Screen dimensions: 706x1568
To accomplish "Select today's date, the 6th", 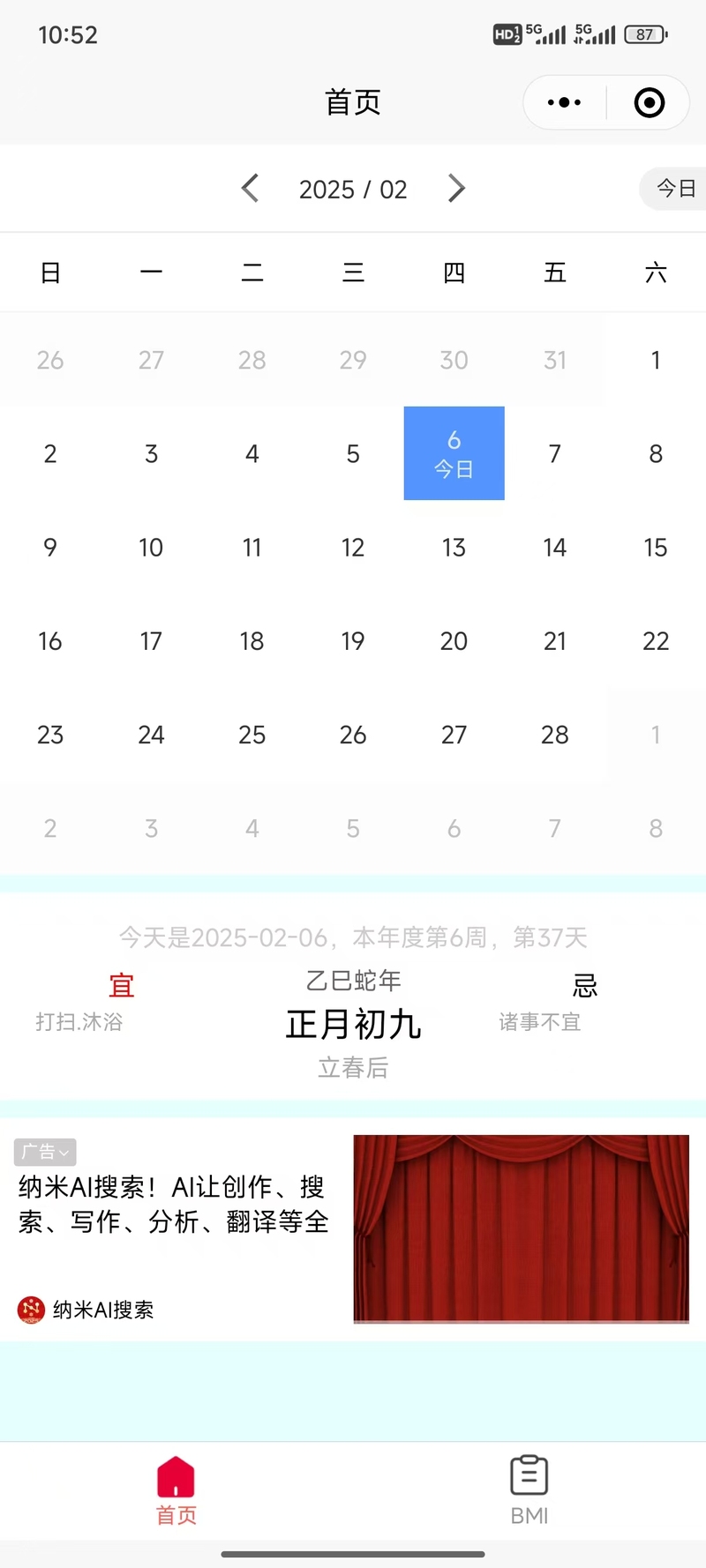I will click(454, 453).
